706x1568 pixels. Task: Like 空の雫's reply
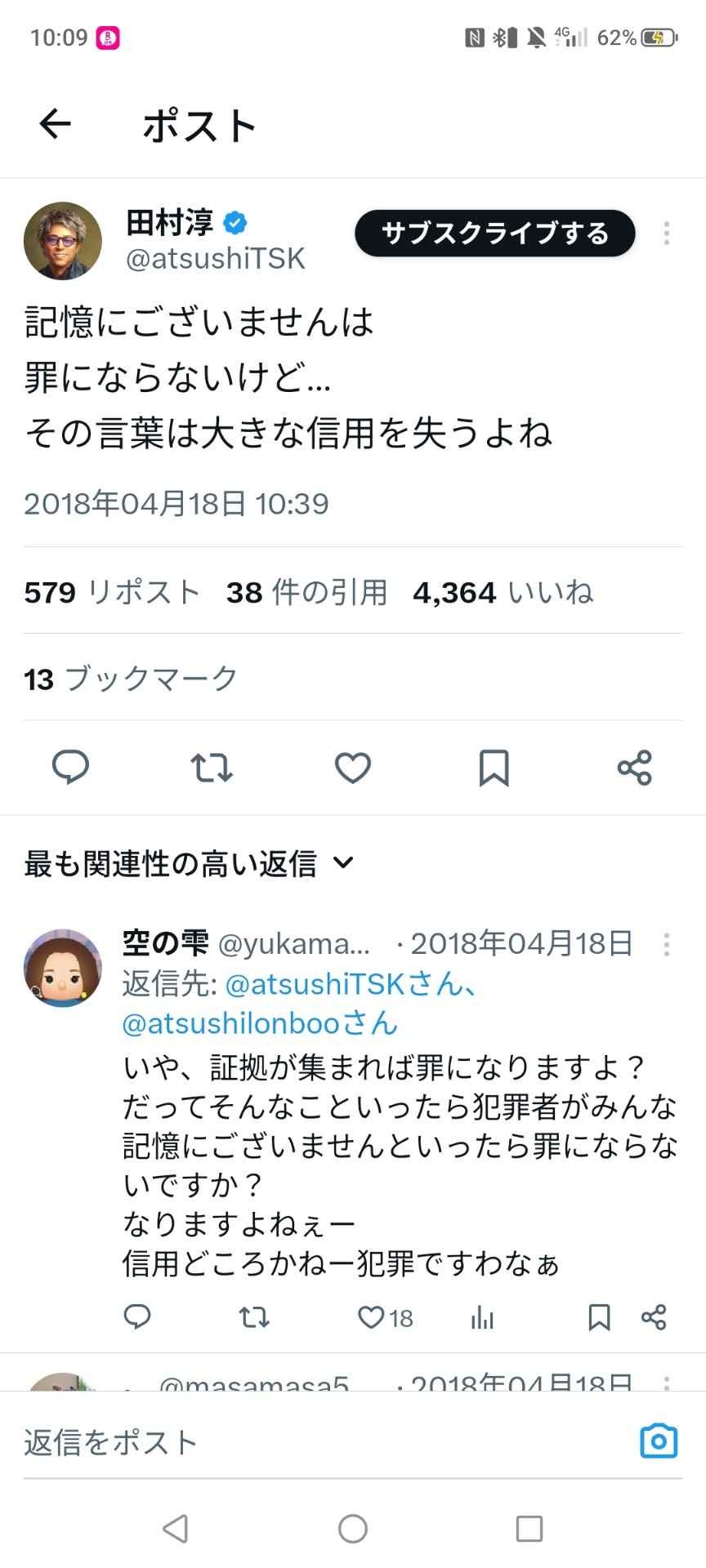click(x=372, y=1317)
